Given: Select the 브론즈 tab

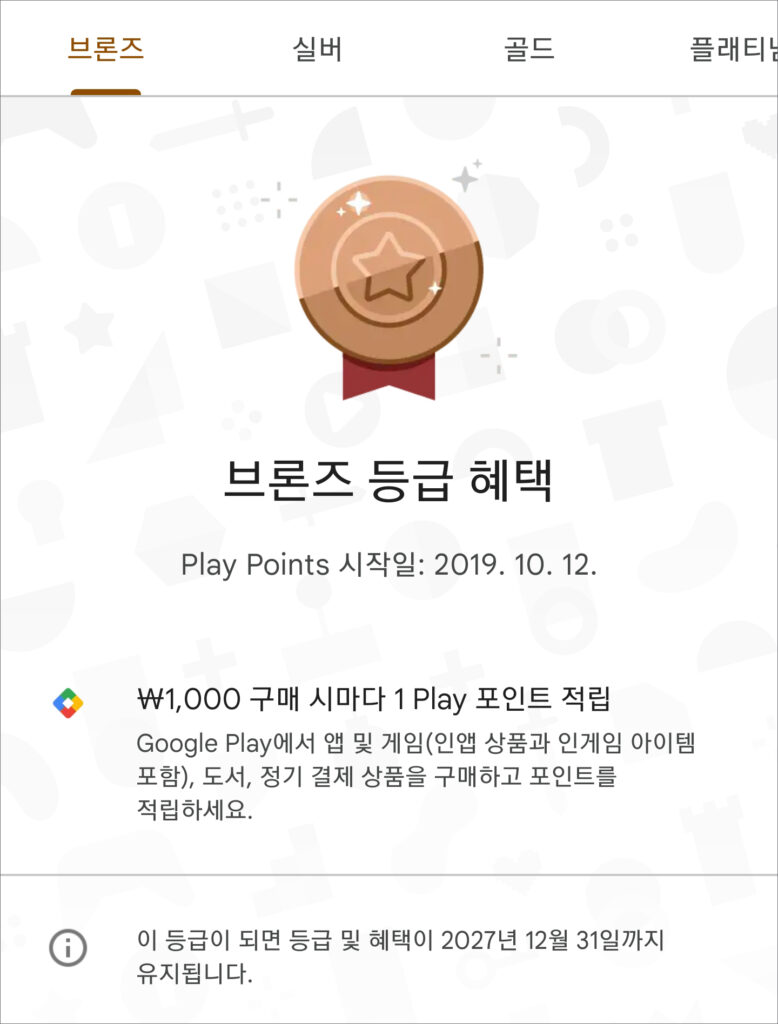Looking at the screenshot, I should click(x=106, y=49).
